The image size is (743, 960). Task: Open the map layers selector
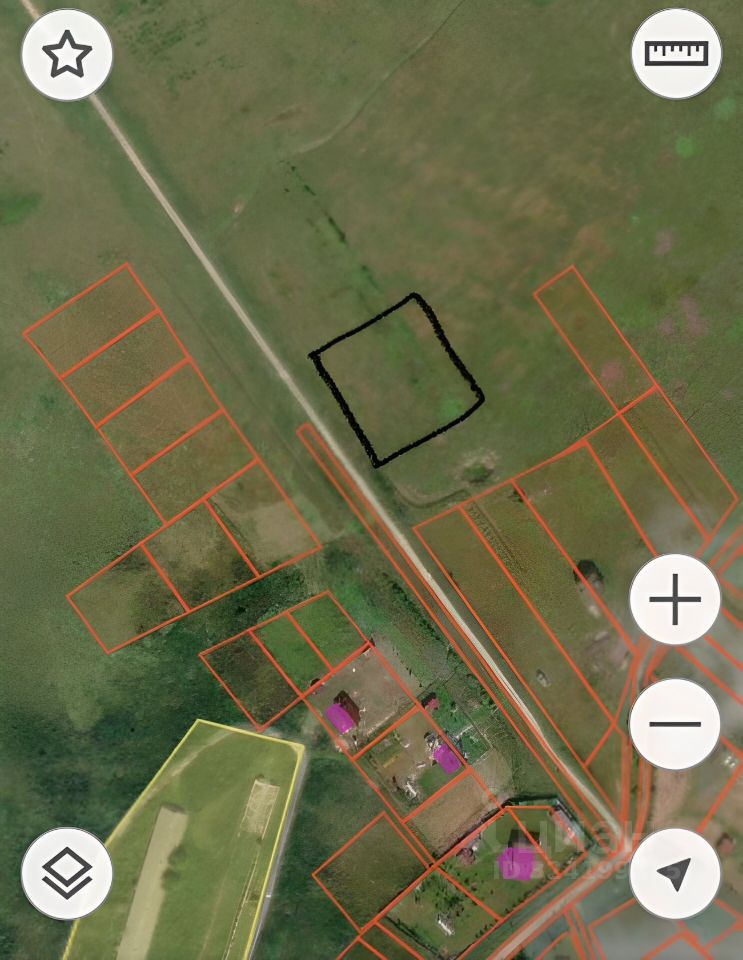coord(67,873)
